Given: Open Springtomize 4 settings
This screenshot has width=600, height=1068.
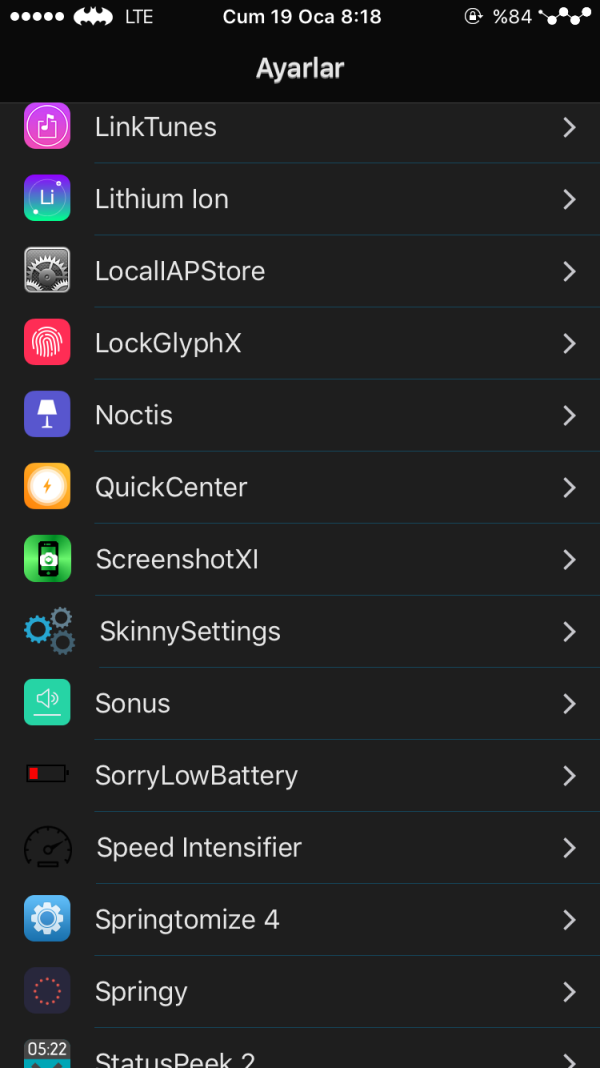Looking at the screenshot, I should [x=300, y=920].
